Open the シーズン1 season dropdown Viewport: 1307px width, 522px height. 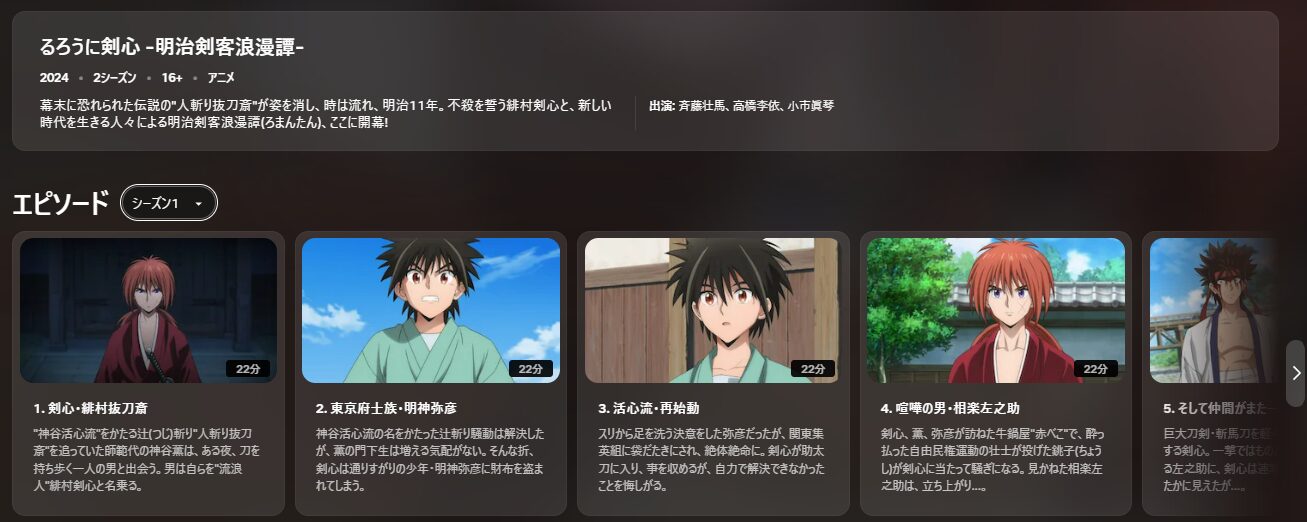pyautogui.click(x=168, y=203)
